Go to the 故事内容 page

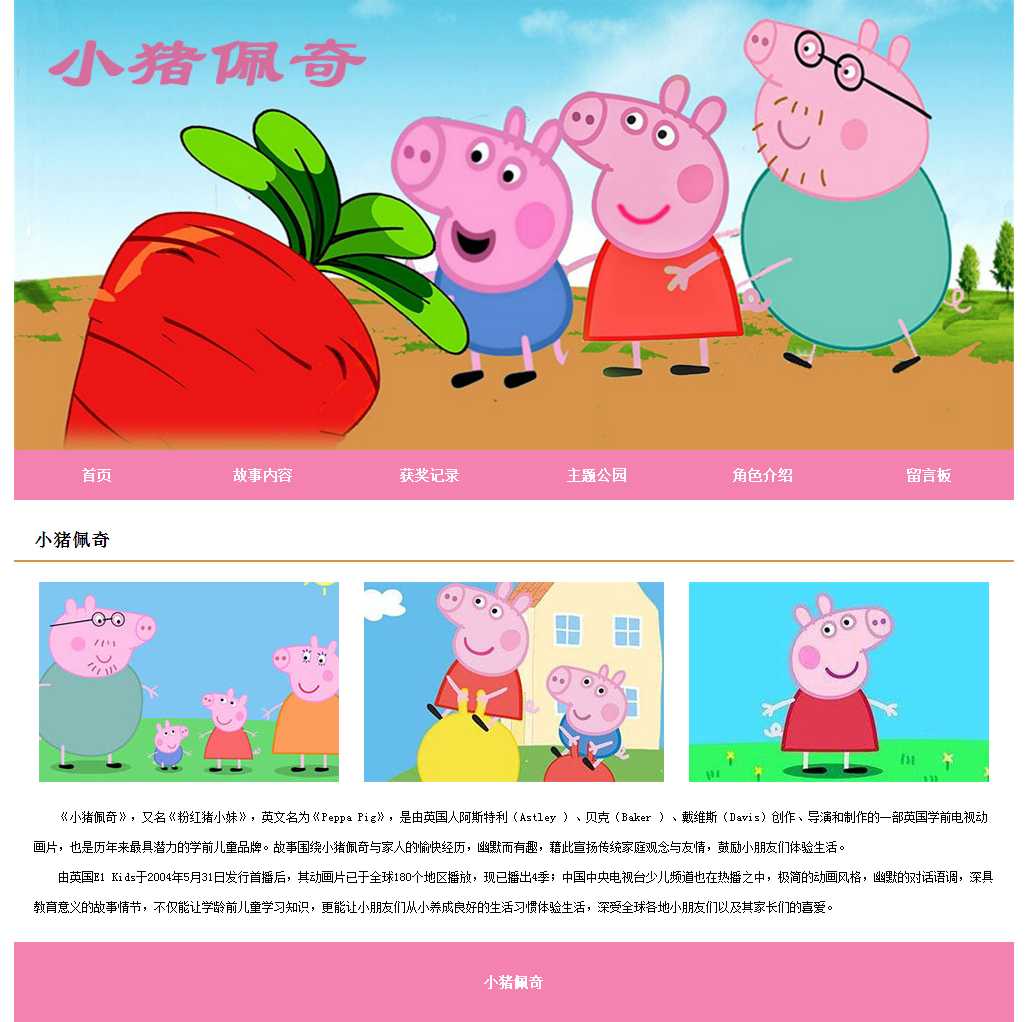pos(263,475)
